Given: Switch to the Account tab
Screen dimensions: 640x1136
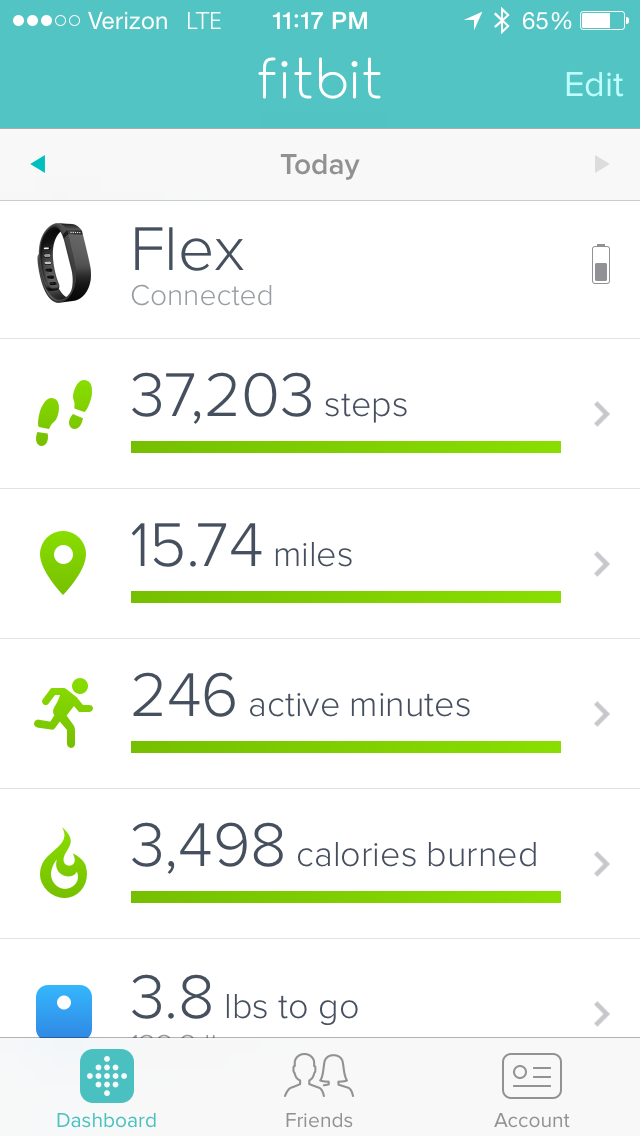Looking at the screenshot, I should pyautogui.click(x=531, y=1088).
